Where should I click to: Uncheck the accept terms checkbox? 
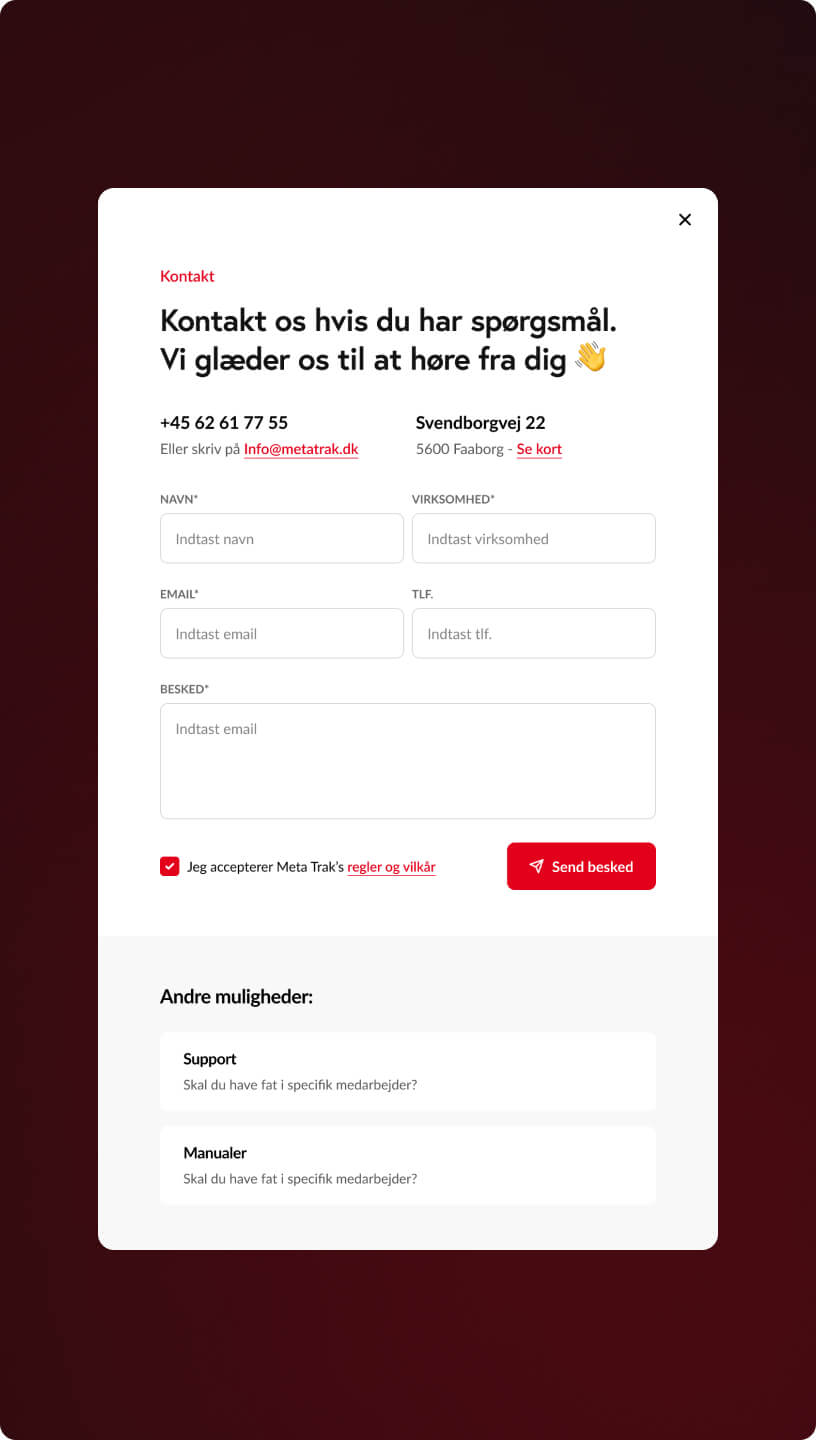click(x=170, y=866)
